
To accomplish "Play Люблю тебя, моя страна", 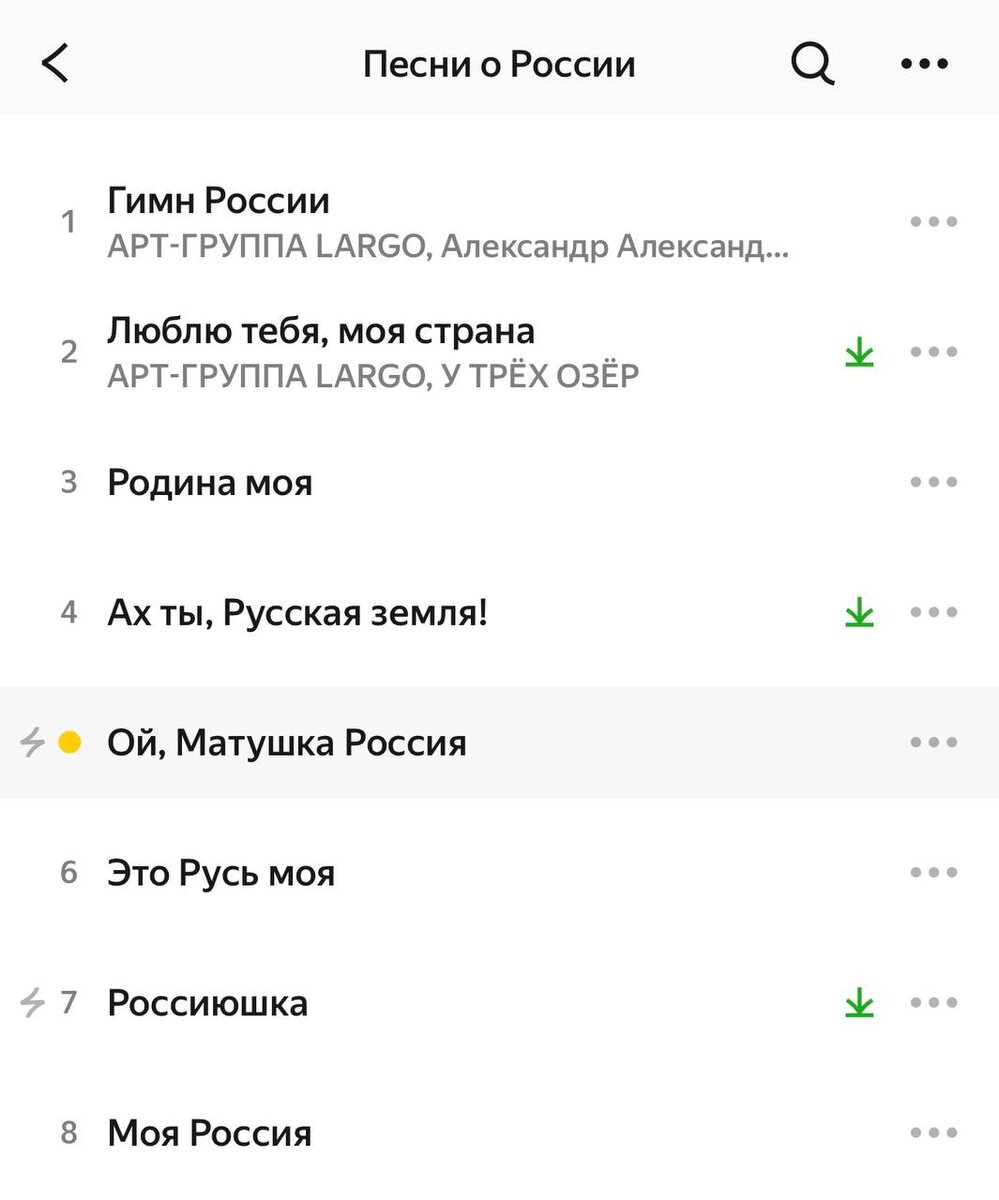I will [320, 332].
